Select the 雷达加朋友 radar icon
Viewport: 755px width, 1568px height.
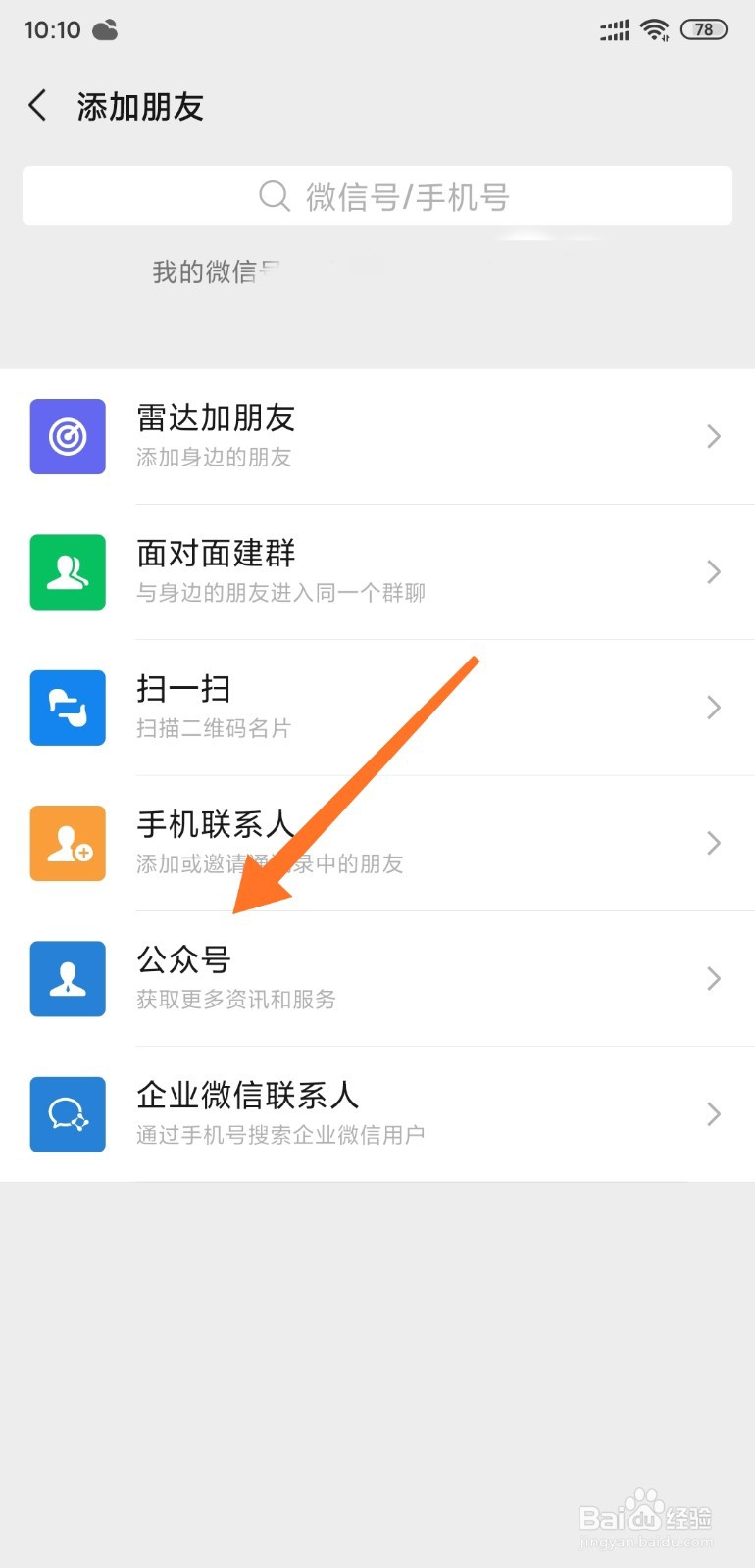68,437
